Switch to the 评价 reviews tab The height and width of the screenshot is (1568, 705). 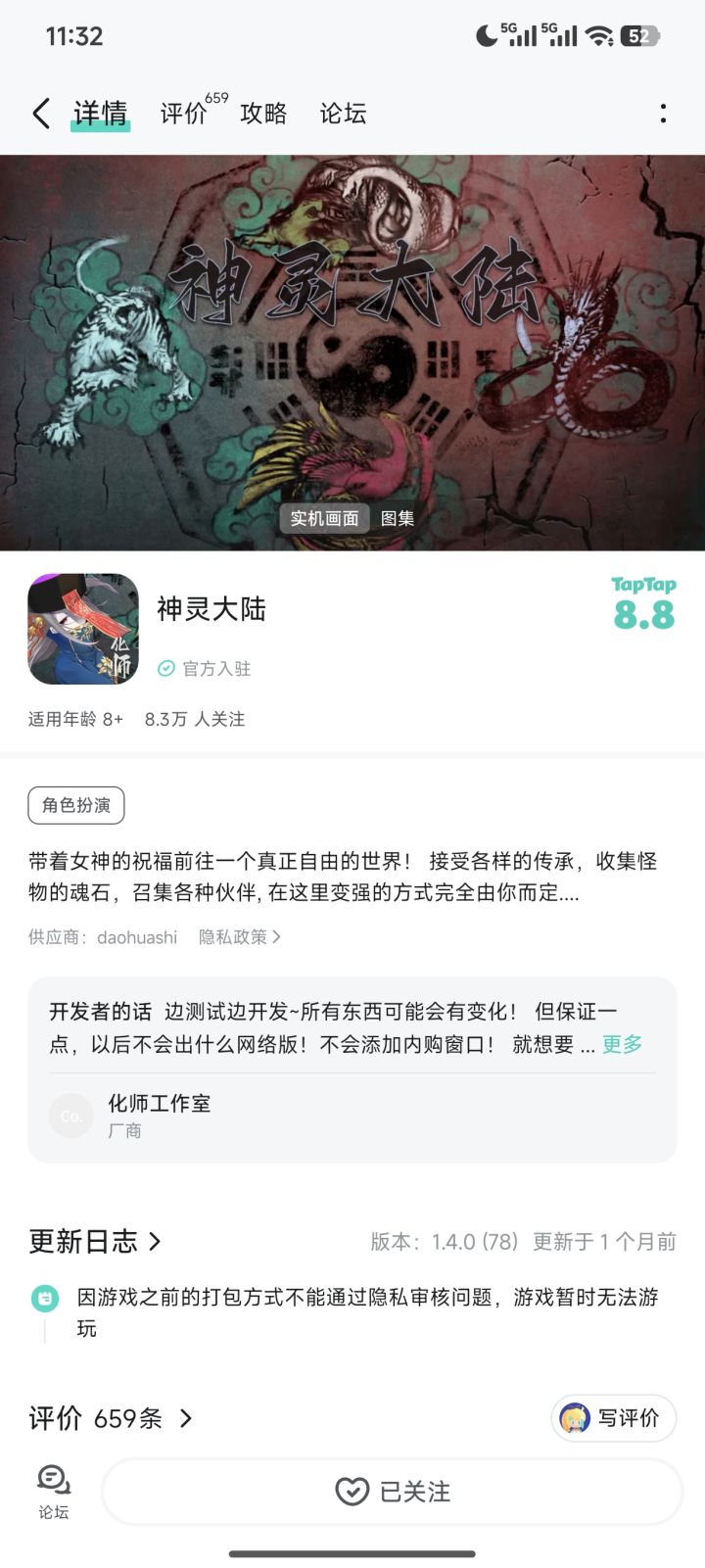tap(181, 114)
